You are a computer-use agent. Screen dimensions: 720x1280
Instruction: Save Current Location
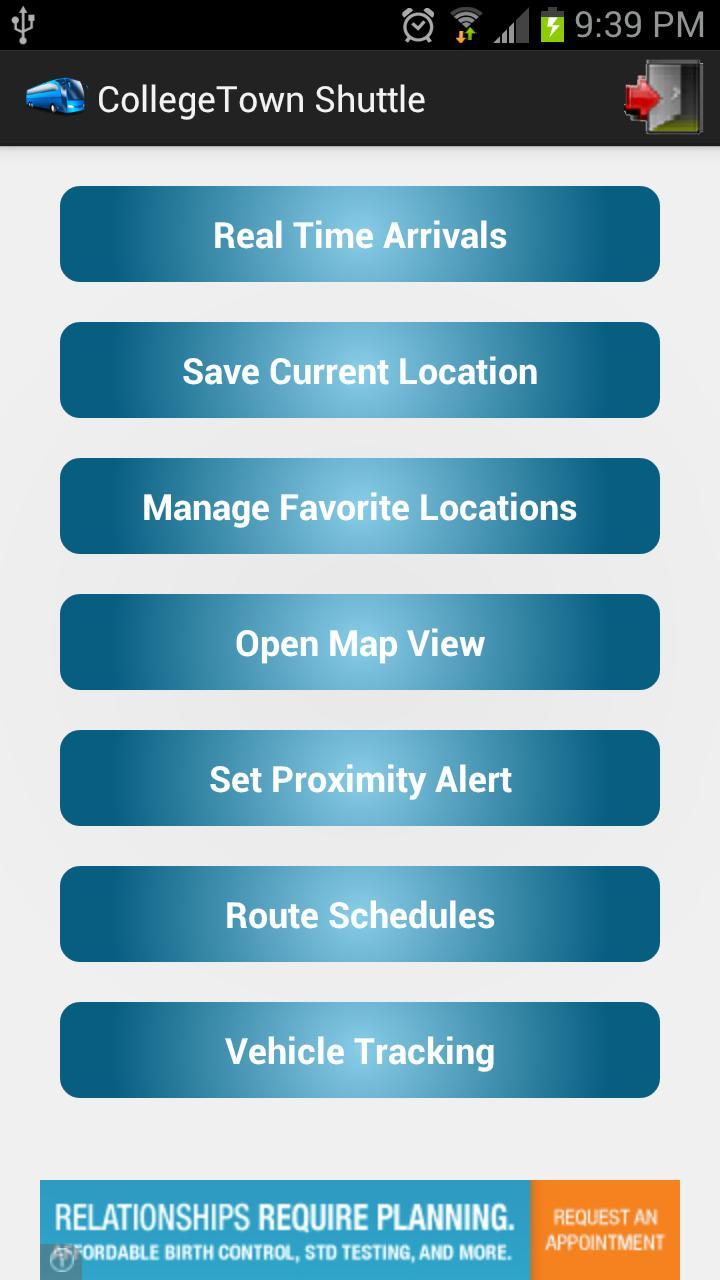click(360, 370)
